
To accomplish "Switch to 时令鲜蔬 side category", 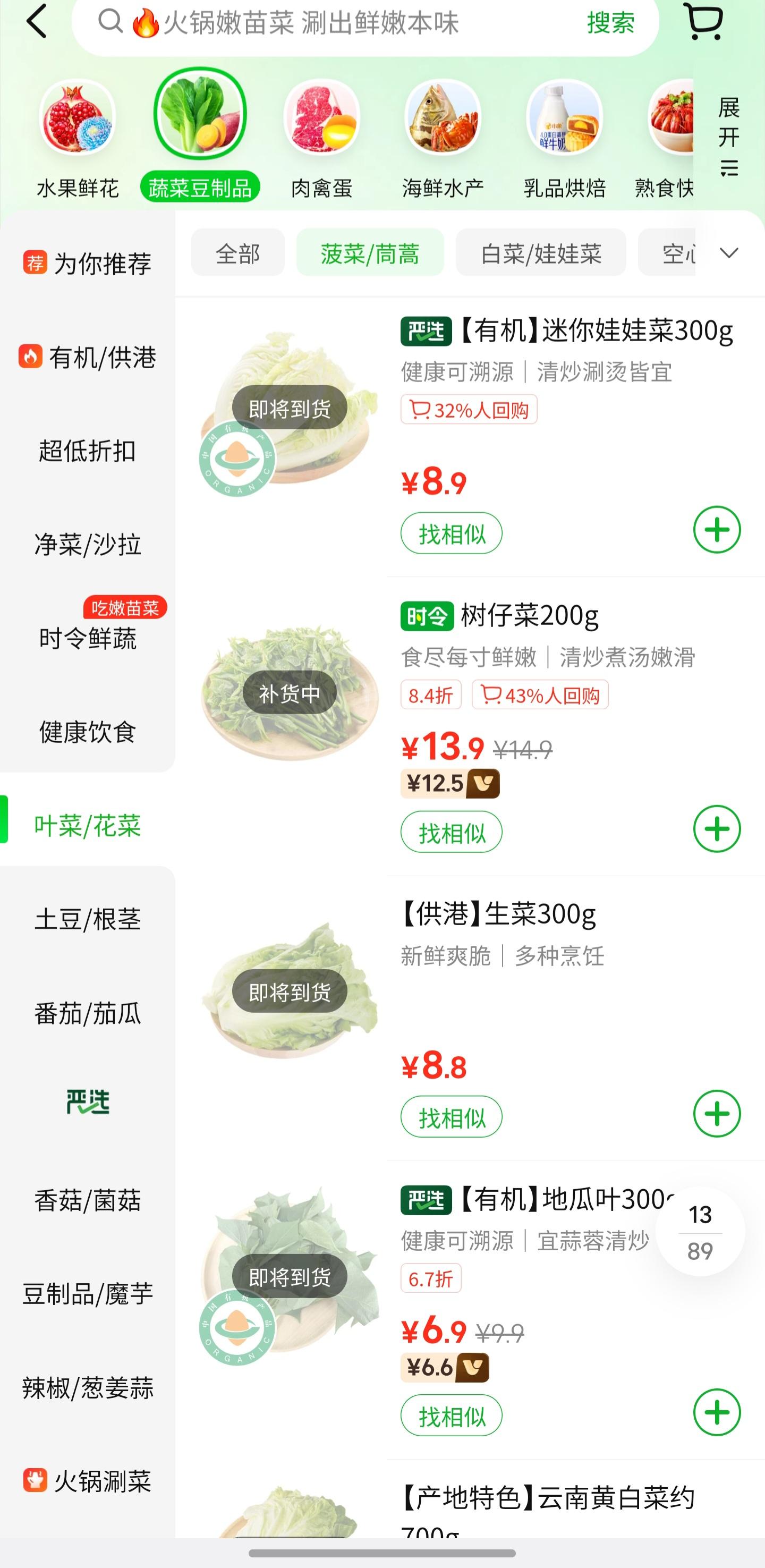I will click(88, 638).
